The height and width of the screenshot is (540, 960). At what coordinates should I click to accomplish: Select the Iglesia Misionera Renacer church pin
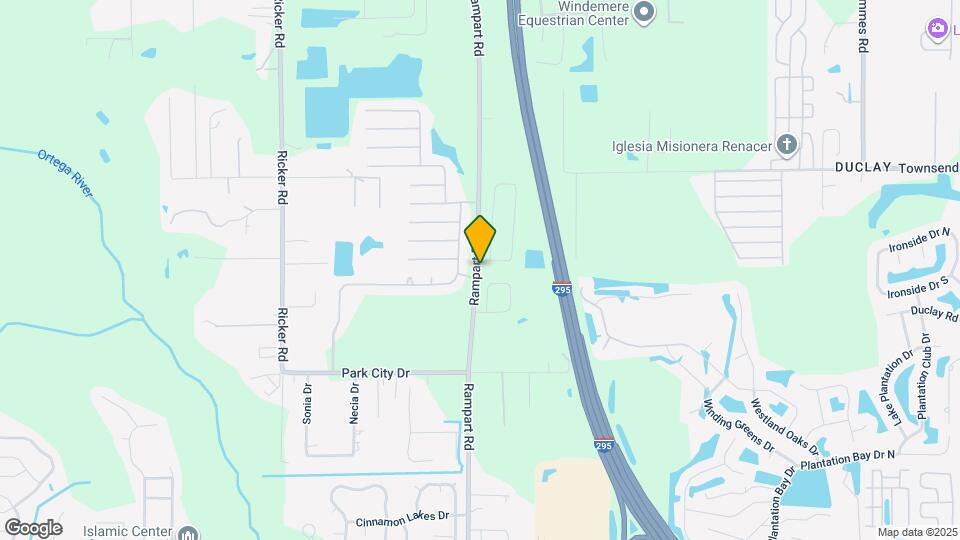coord(787,146)
